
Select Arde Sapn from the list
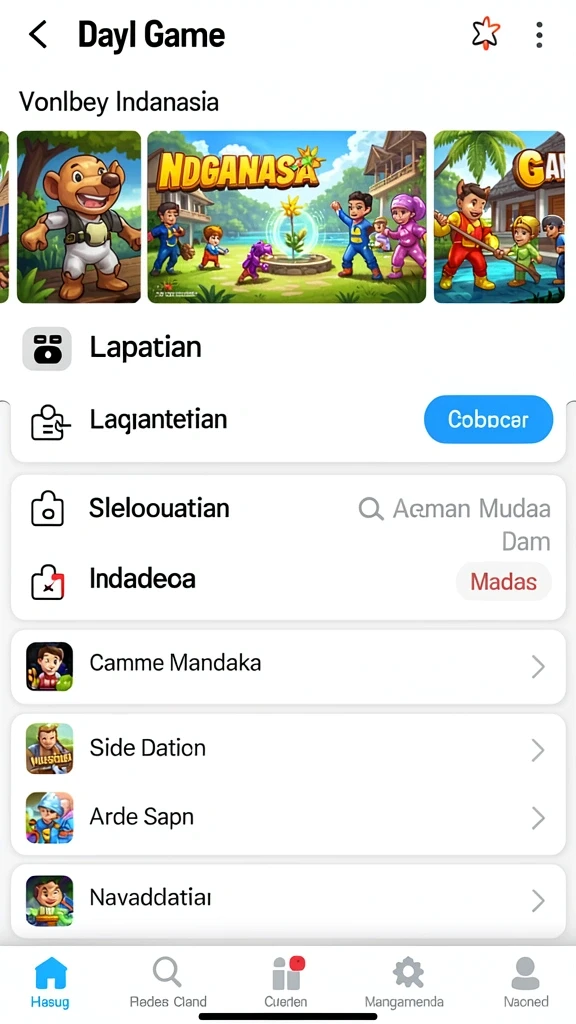coord(288,818)
